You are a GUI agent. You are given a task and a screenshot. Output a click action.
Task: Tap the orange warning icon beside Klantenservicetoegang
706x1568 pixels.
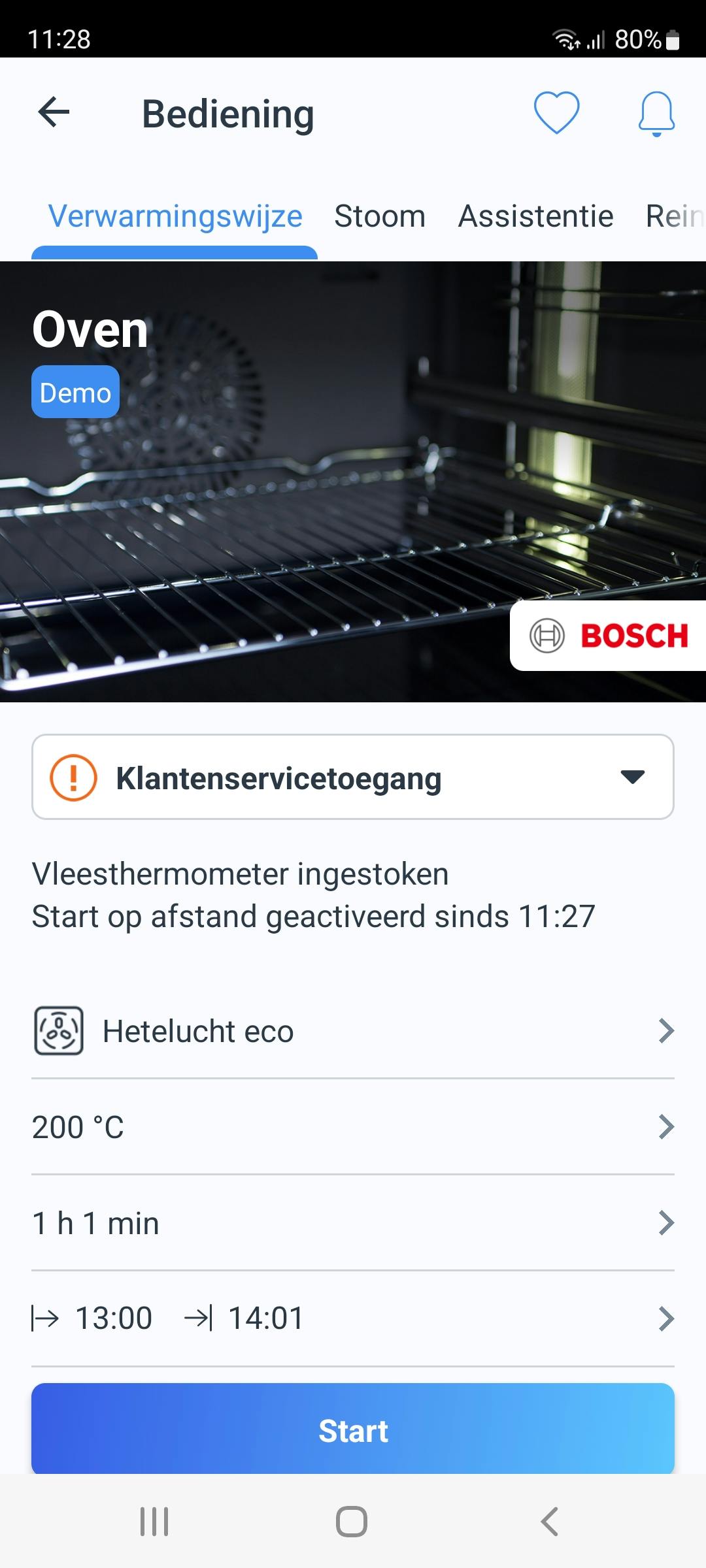point(74,777)
